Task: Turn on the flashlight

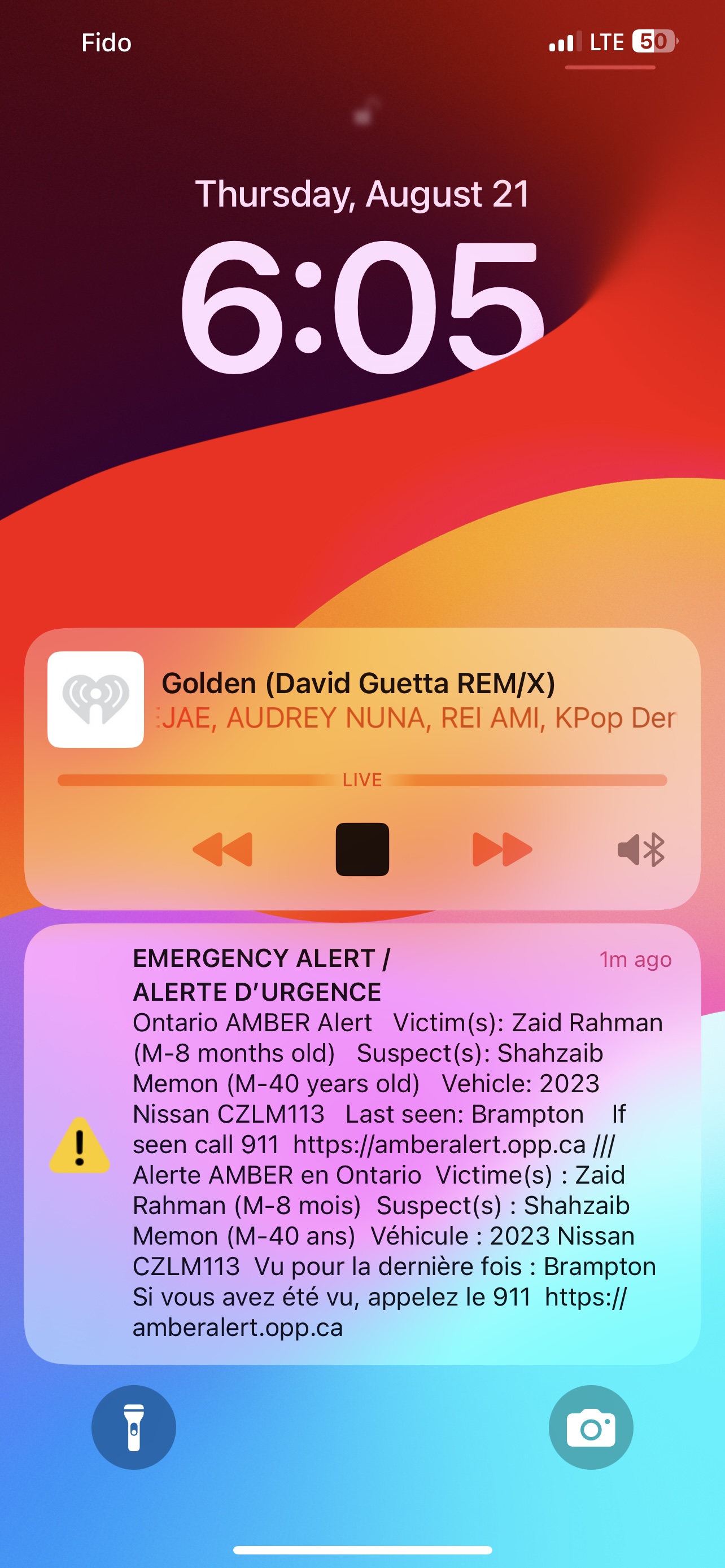Action: tap(134, 1427)
